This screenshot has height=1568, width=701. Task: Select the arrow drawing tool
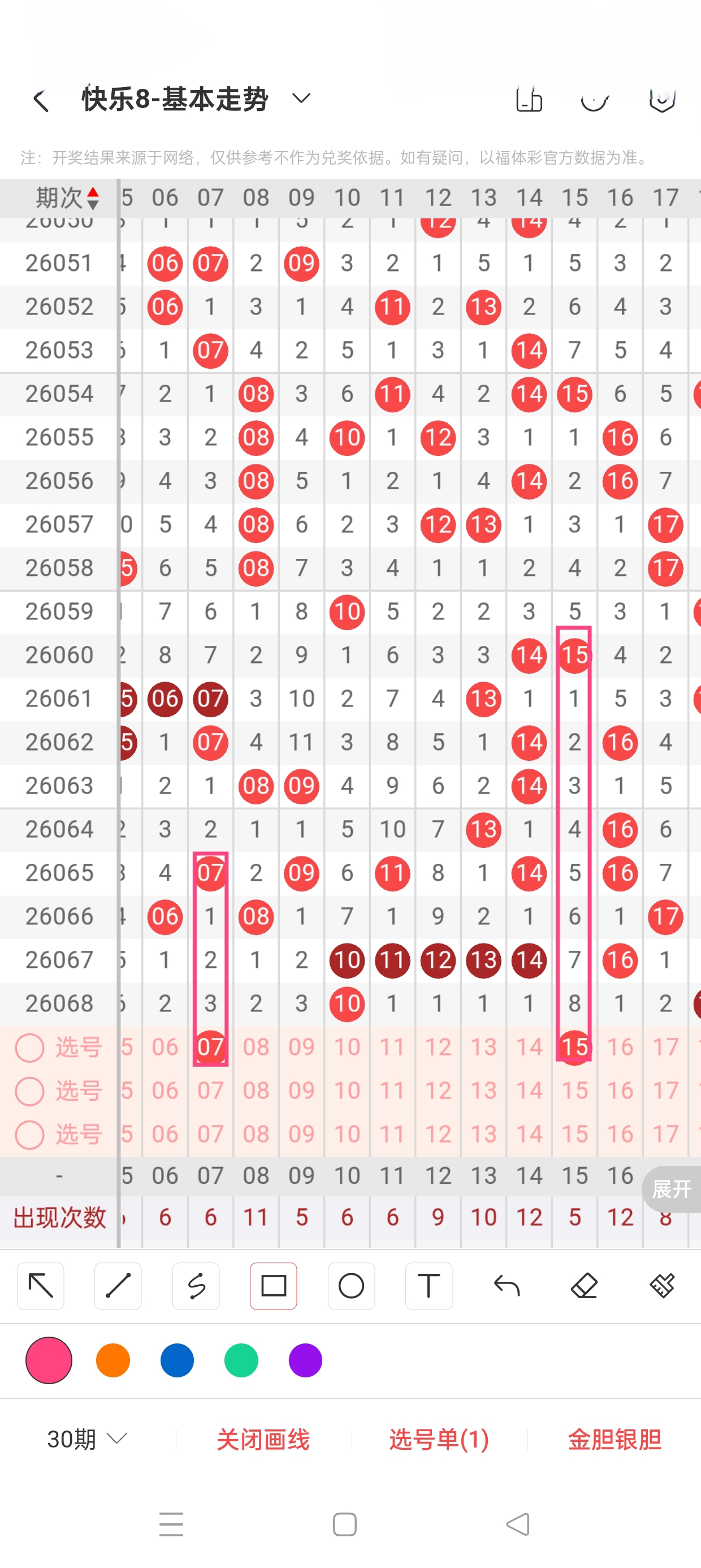point(41,1286)
